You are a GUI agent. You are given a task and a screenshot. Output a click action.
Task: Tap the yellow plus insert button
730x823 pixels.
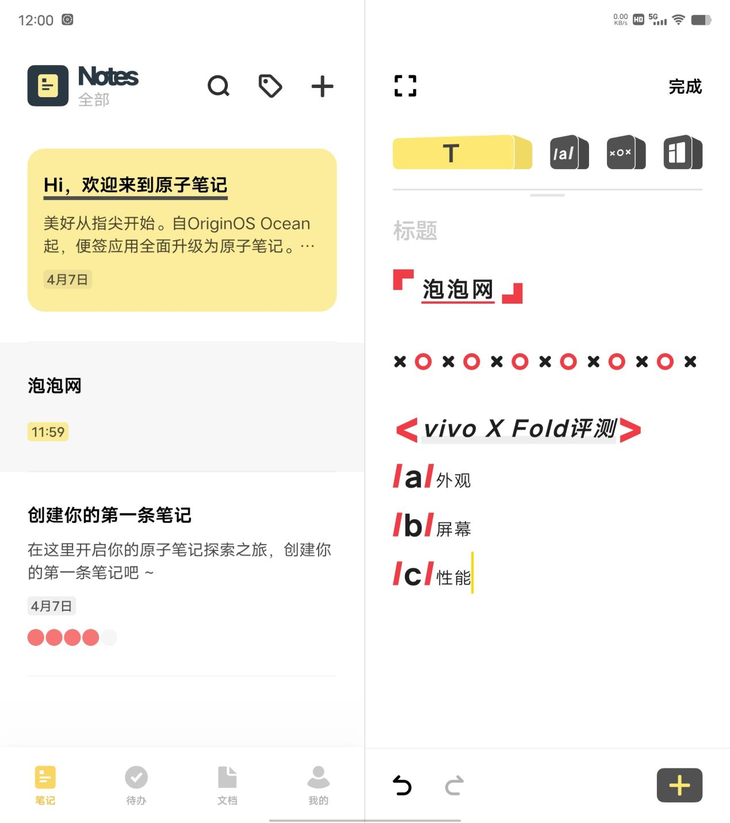(x=679, y=785)
